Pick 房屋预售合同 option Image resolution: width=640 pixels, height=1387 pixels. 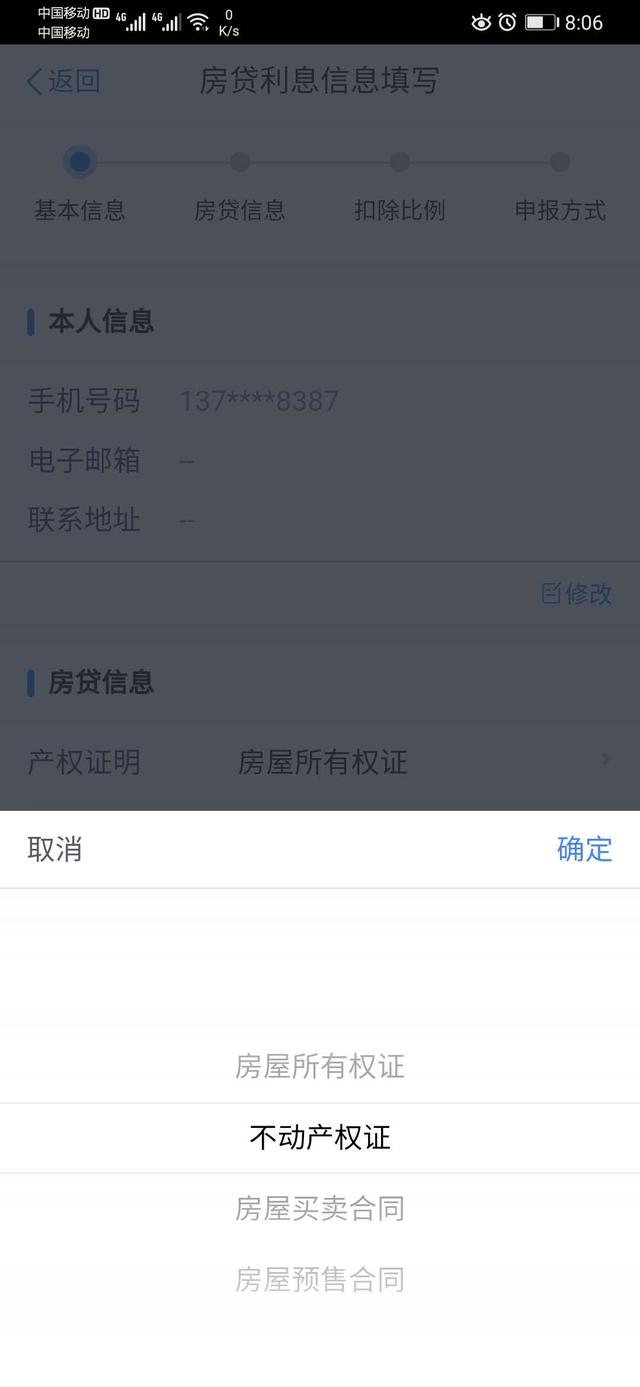(x=320, y=1279)
